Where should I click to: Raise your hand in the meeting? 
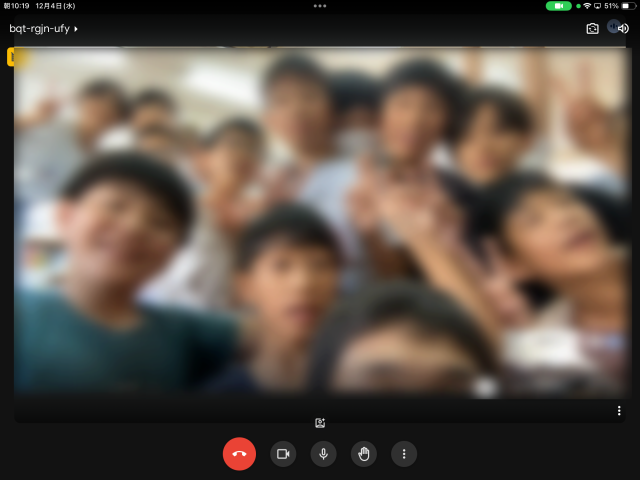point(364,454)
